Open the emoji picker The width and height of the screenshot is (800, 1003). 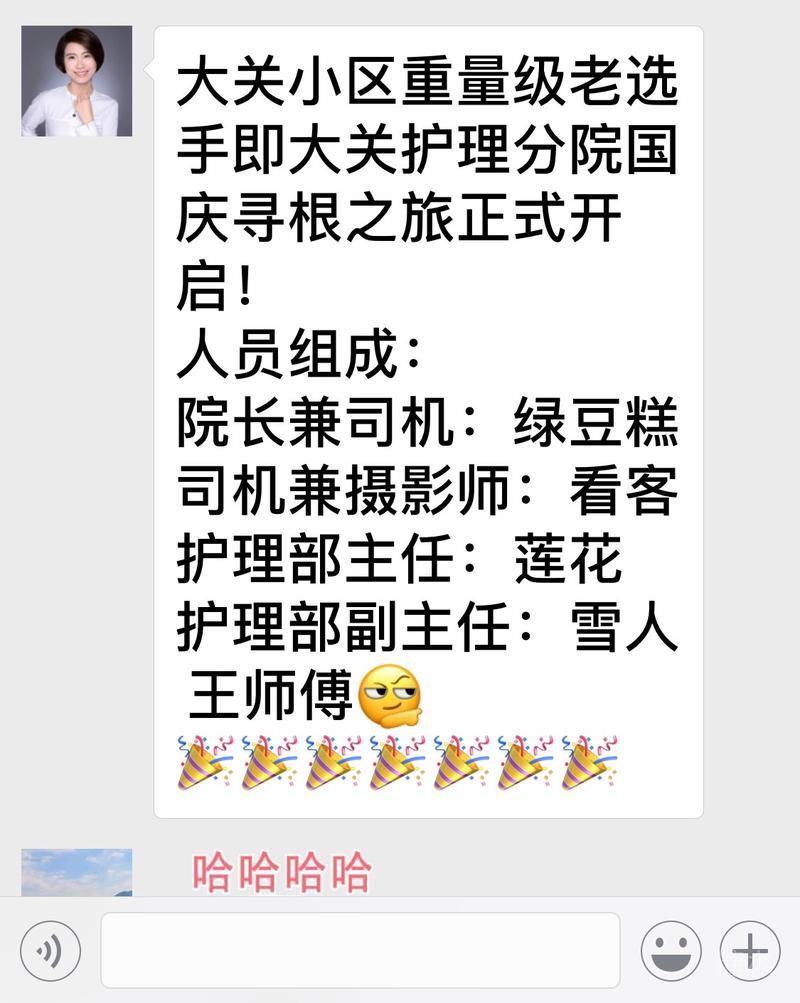tap(670, 951)
